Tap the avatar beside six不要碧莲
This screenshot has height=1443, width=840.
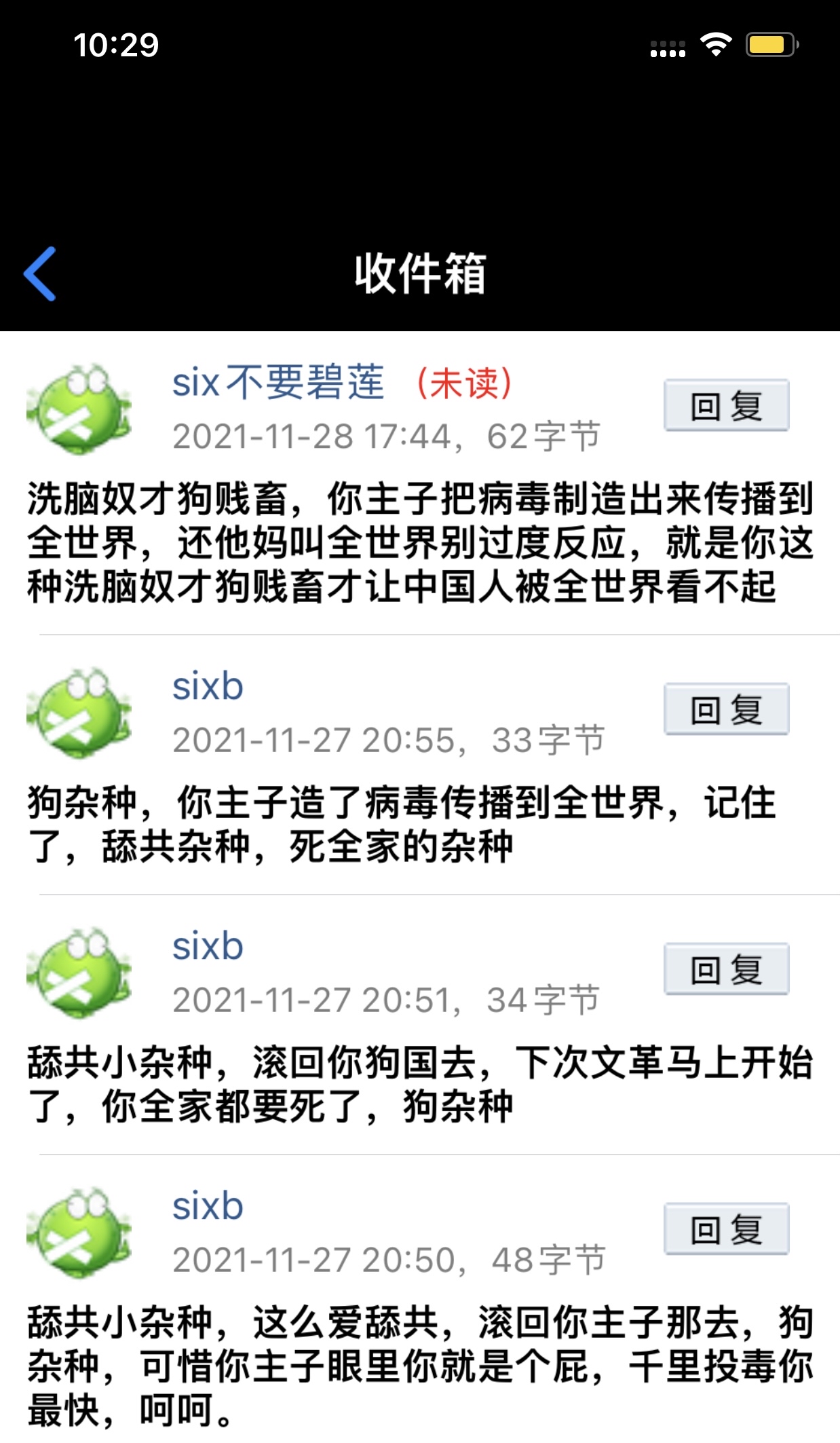coord(79,409)
